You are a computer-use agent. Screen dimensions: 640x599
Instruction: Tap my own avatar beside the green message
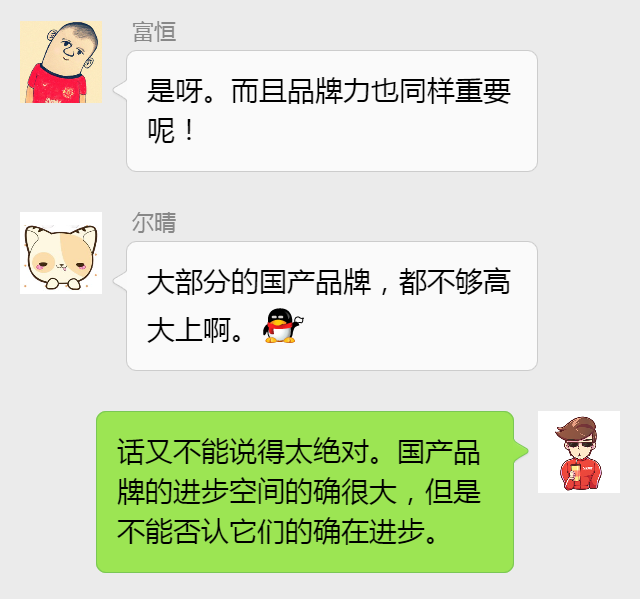coord(578,452)
